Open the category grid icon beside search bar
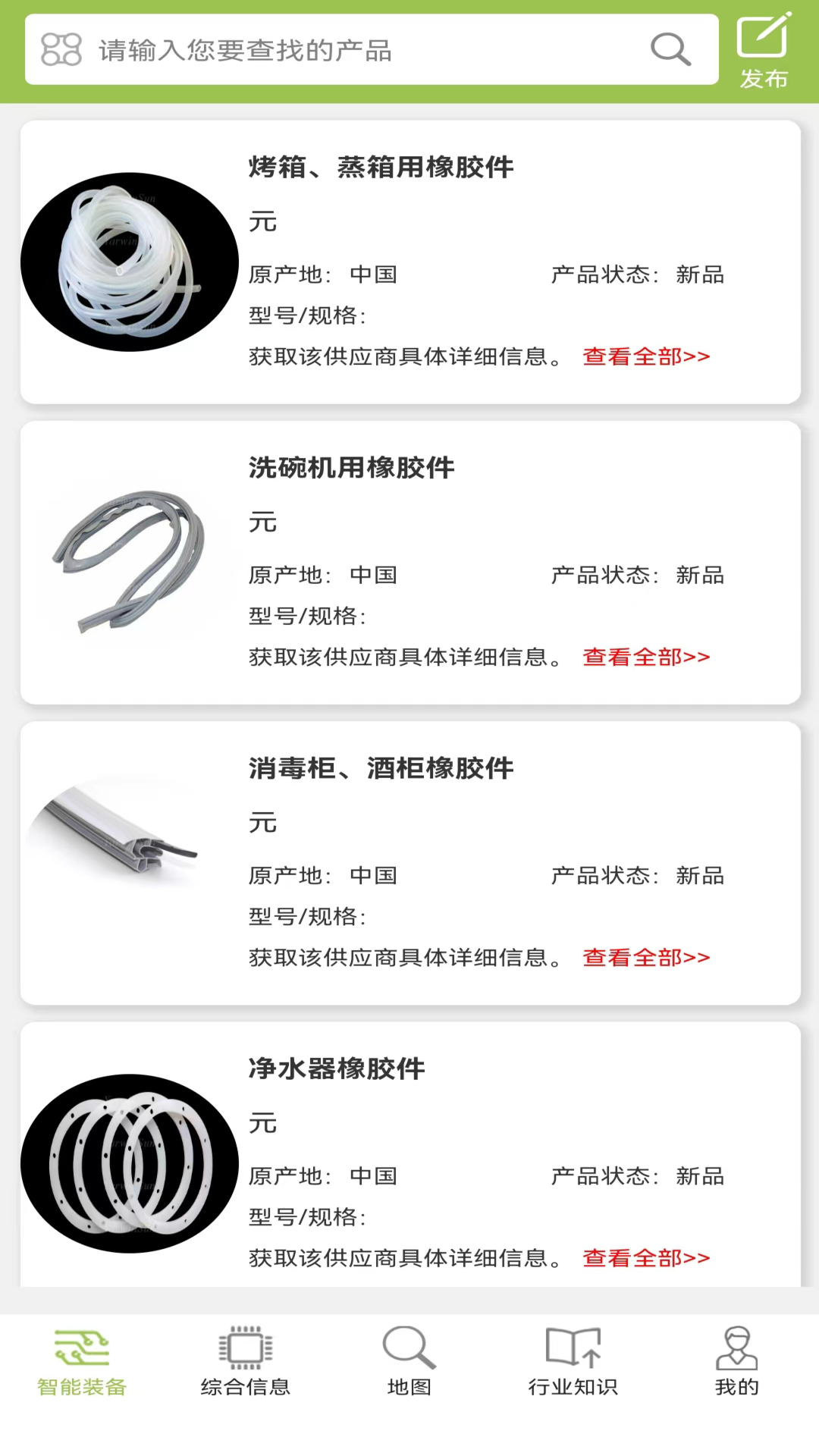 (61, 50)
